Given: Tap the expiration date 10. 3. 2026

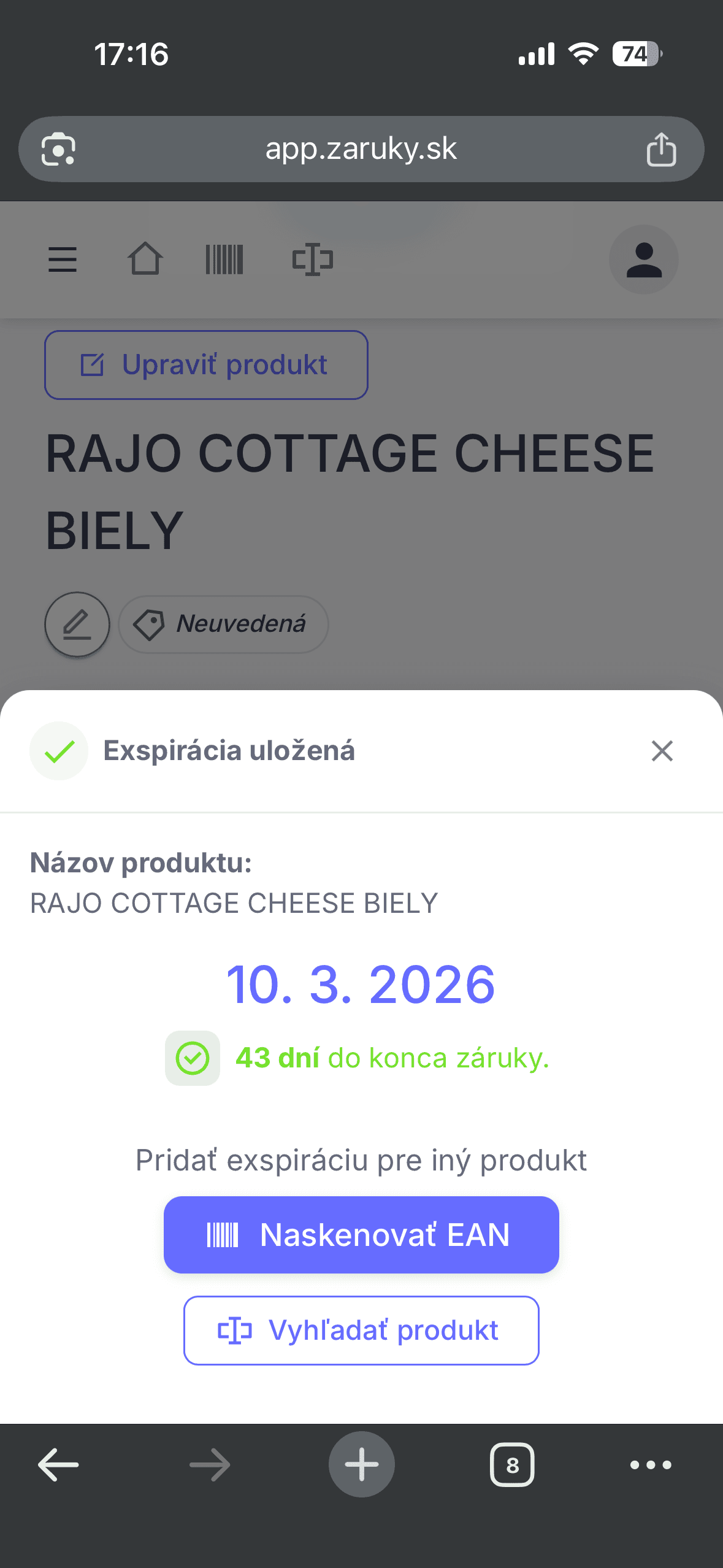Looking at the screenshot, I should point(361,984).
